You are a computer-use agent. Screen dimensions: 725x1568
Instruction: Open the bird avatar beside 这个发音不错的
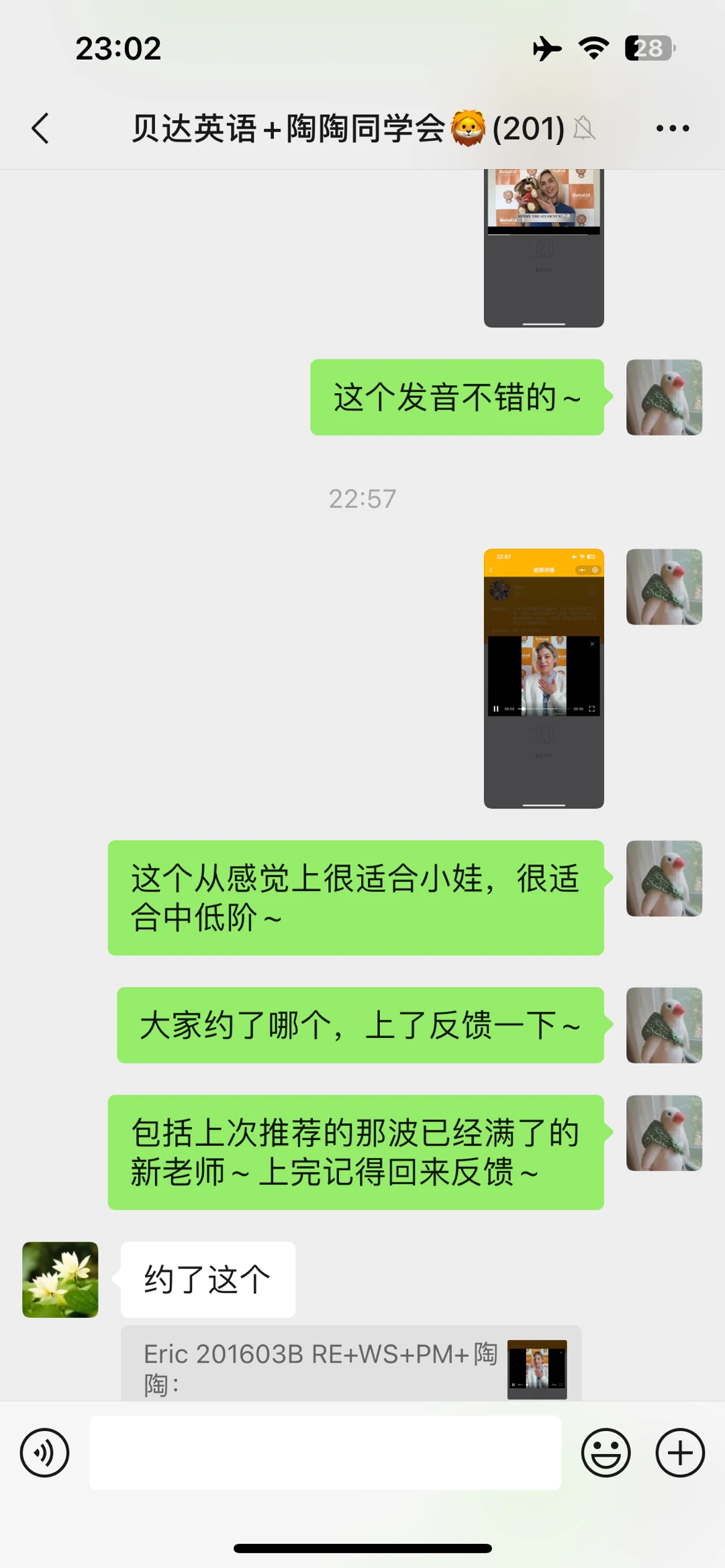coord(665,397)
